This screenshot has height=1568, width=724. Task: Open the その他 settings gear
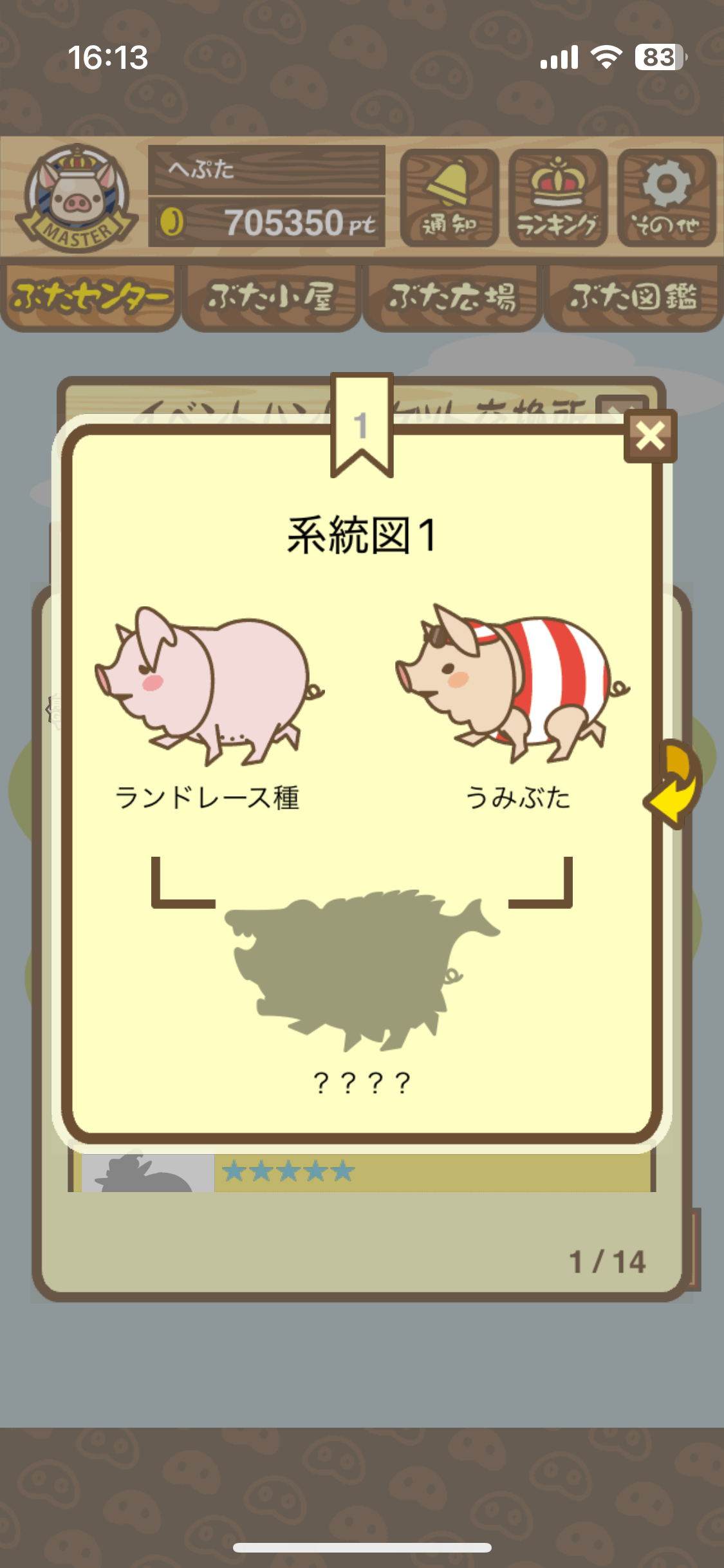[x=667, y=198]
